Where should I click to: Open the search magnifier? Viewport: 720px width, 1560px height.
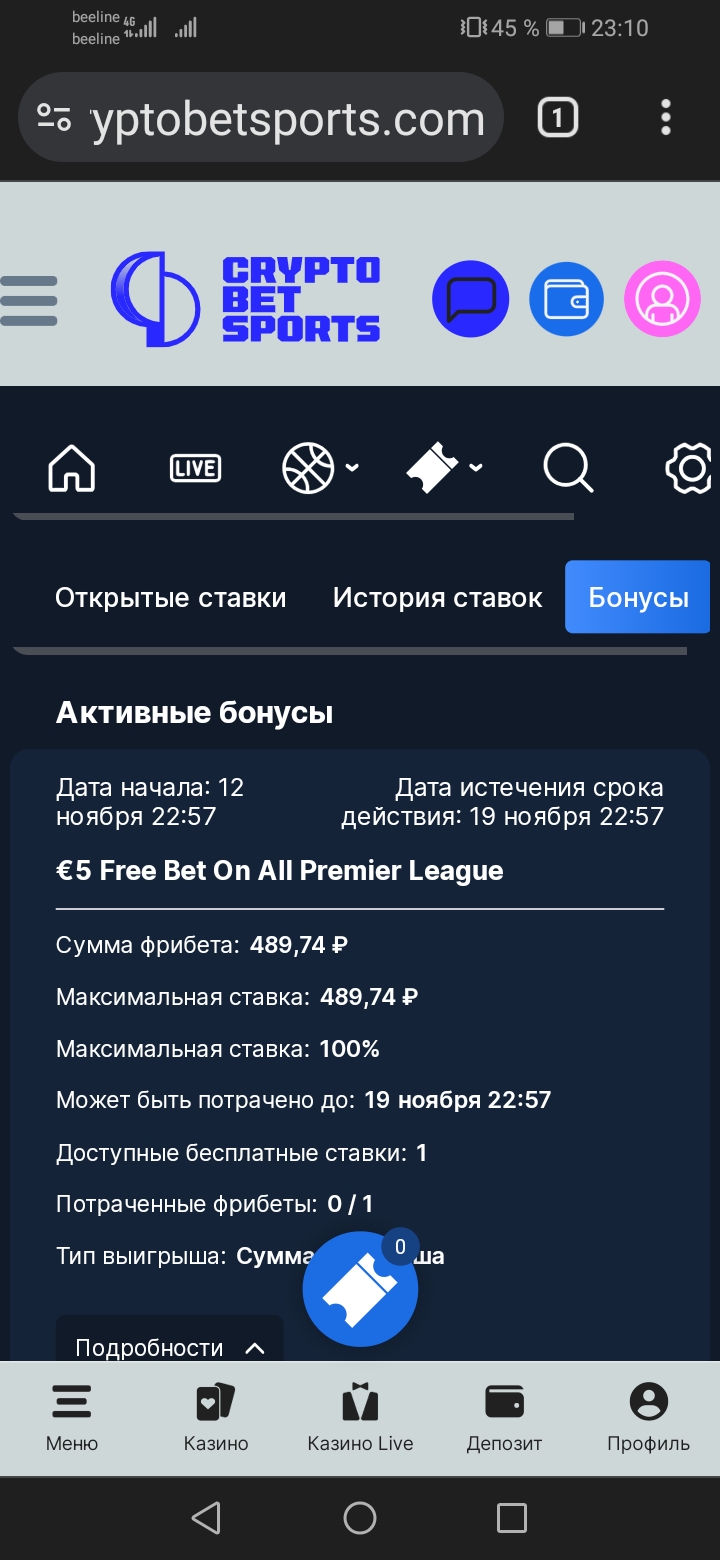(568, 468)
